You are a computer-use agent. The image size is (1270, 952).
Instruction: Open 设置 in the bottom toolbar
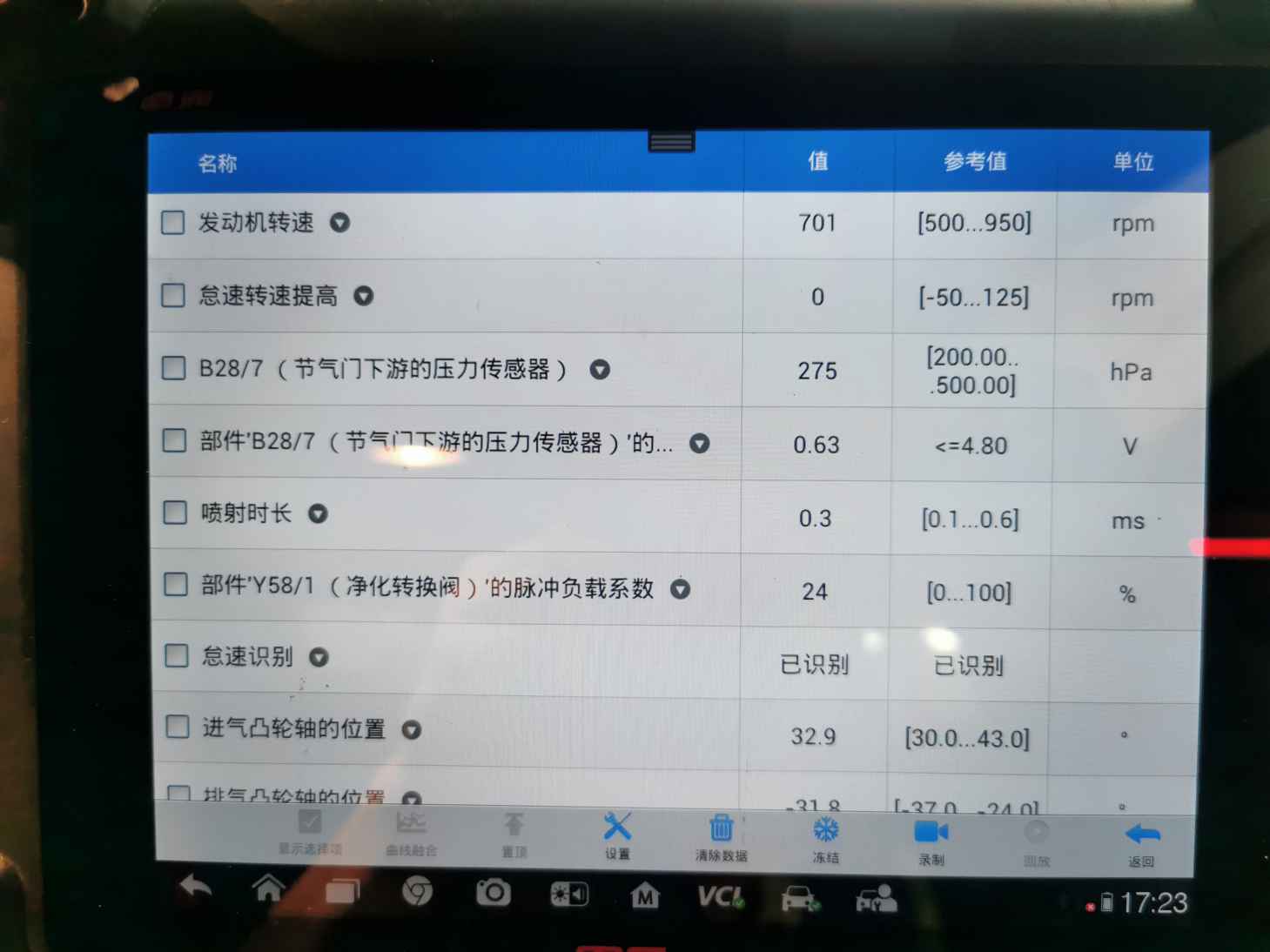coord(617,835)
